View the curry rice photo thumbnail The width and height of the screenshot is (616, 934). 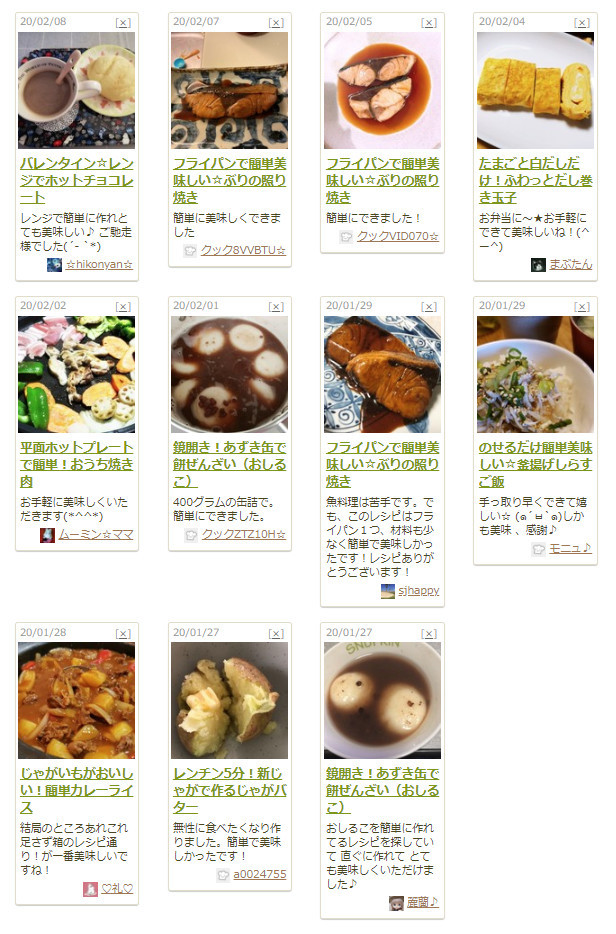tap(76, 700)
